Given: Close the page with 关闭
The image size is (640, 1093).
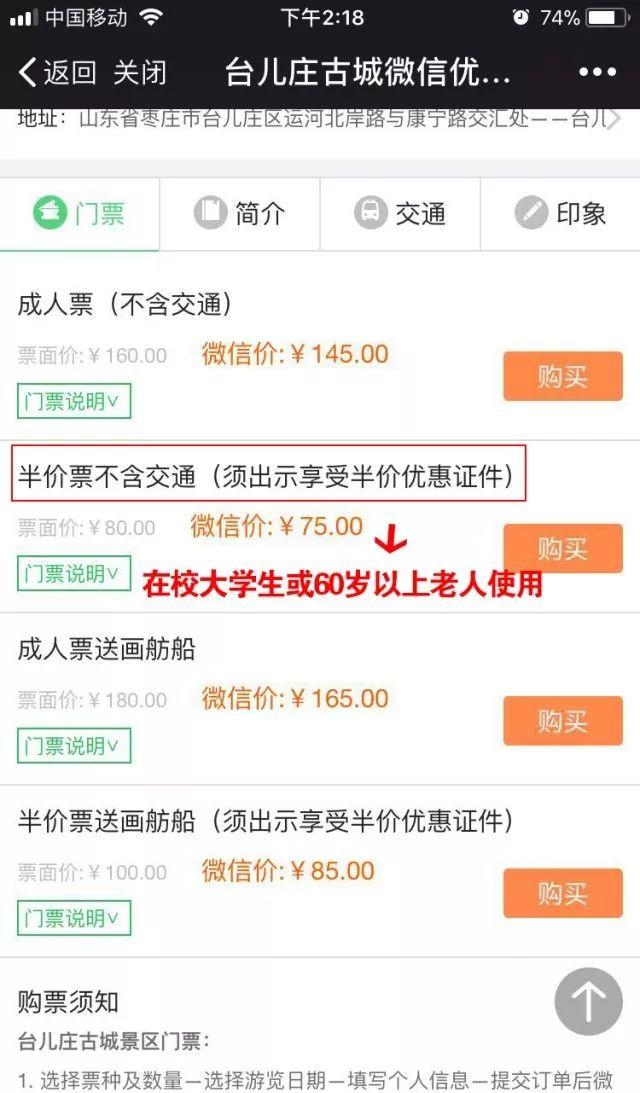Looking at the screenshot, I should [x=139, y=73].
